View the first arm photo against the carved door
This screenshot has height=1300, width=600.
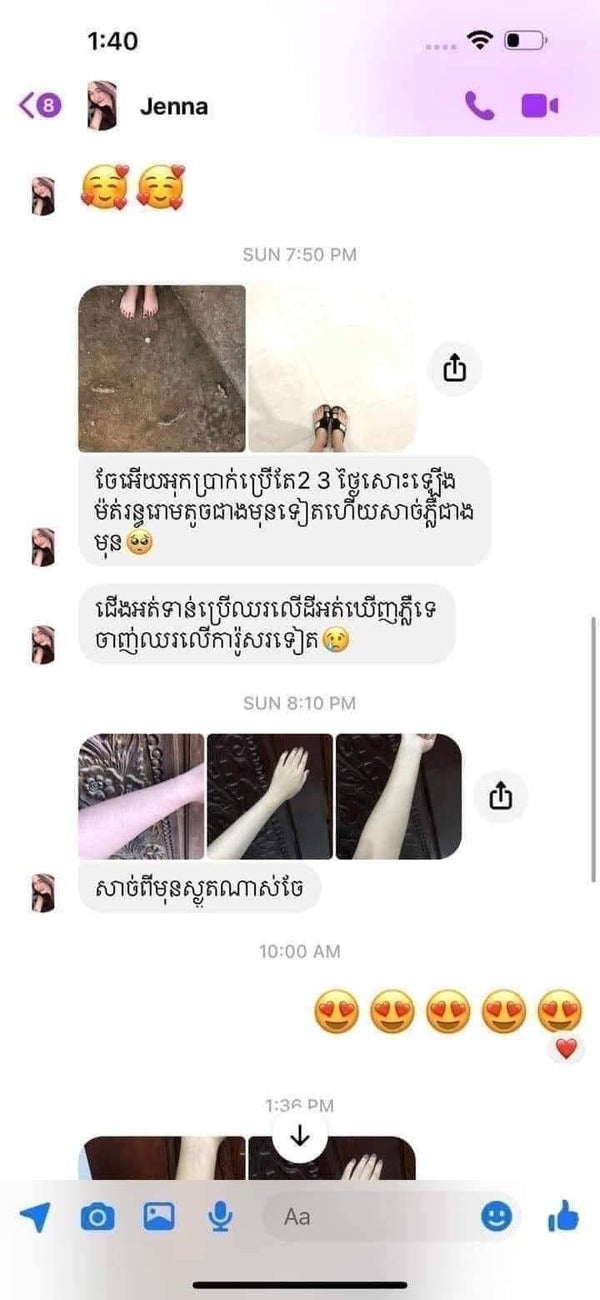(141, 796)
